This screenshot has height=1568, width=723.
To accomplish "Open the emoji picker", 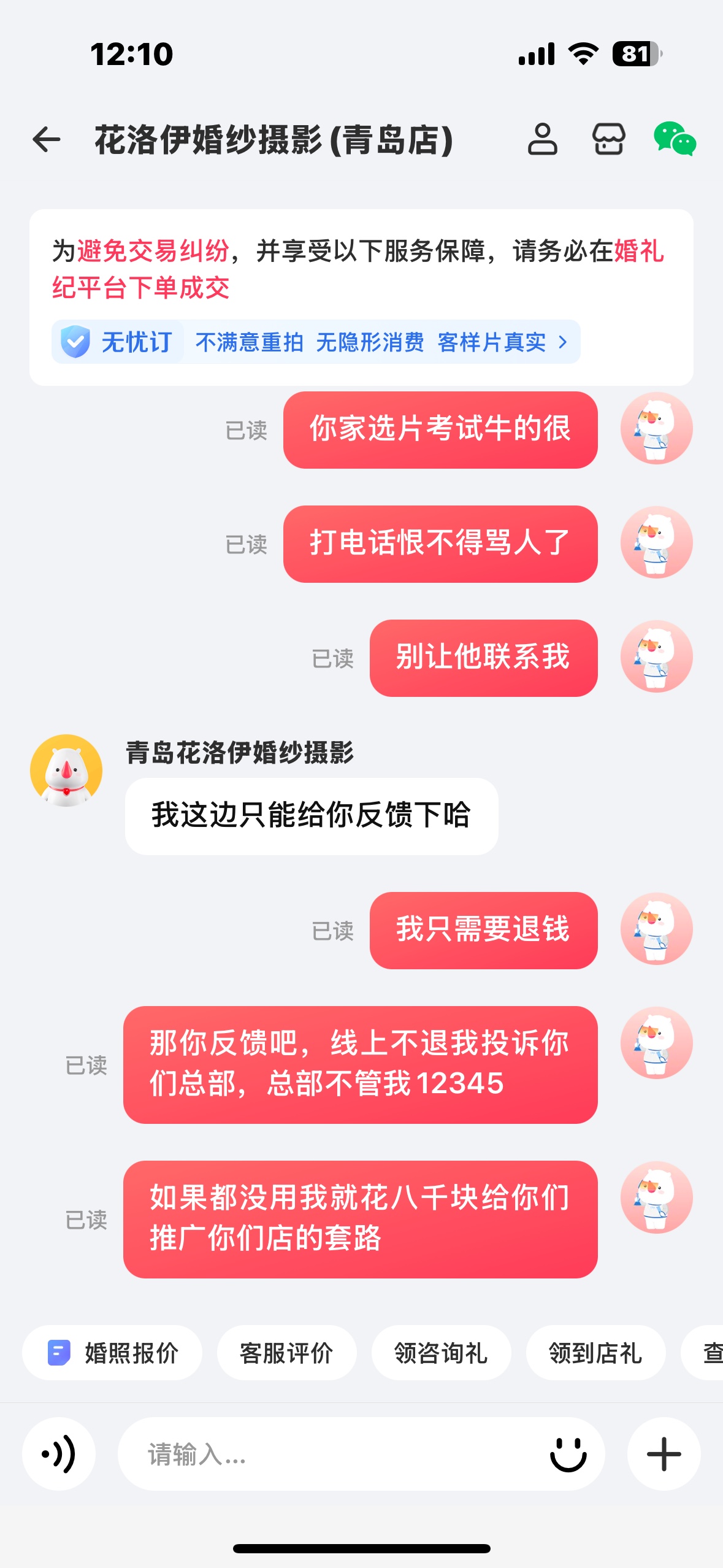I will click(x=568, y=1454).
